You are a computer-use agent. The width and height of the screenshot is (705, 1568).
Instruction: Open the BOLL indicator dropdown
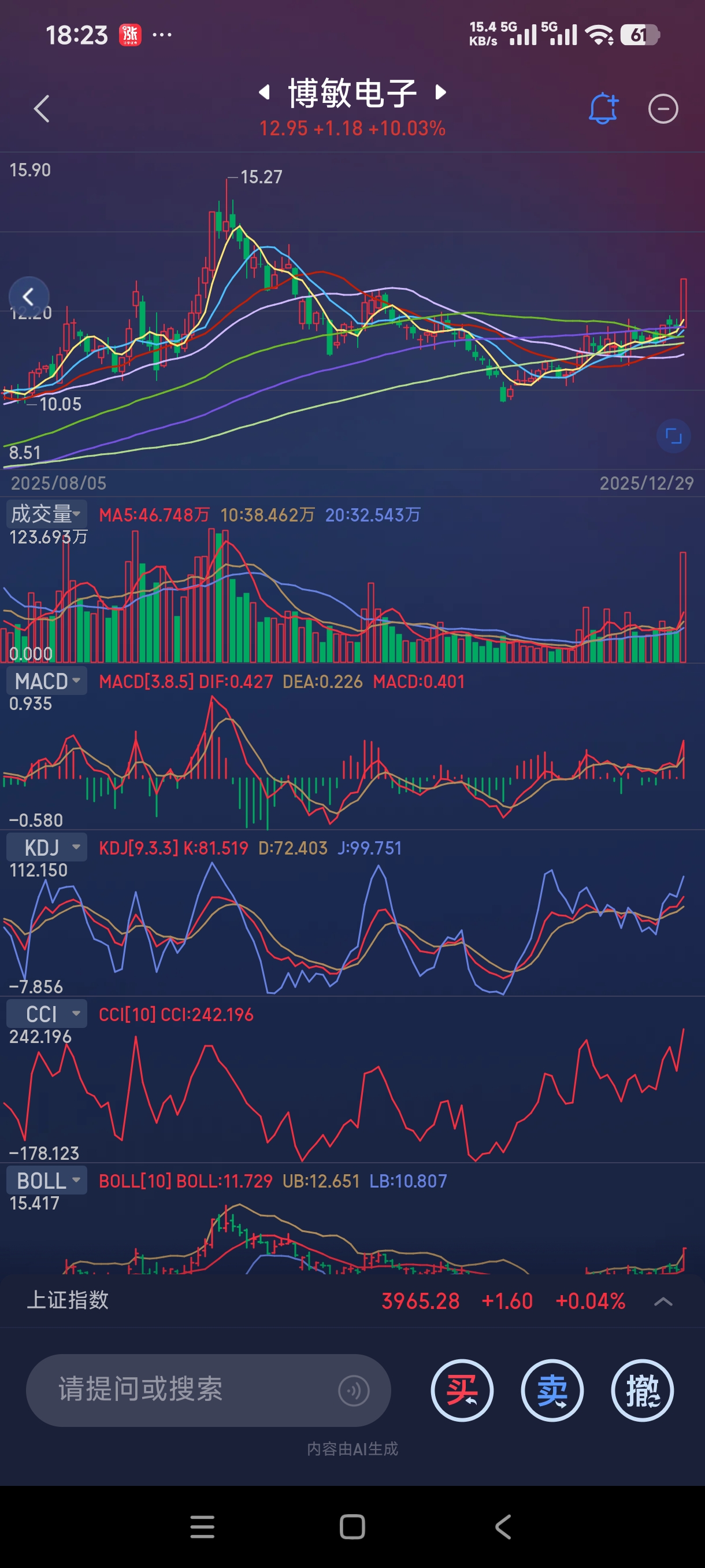point(47,1180)
